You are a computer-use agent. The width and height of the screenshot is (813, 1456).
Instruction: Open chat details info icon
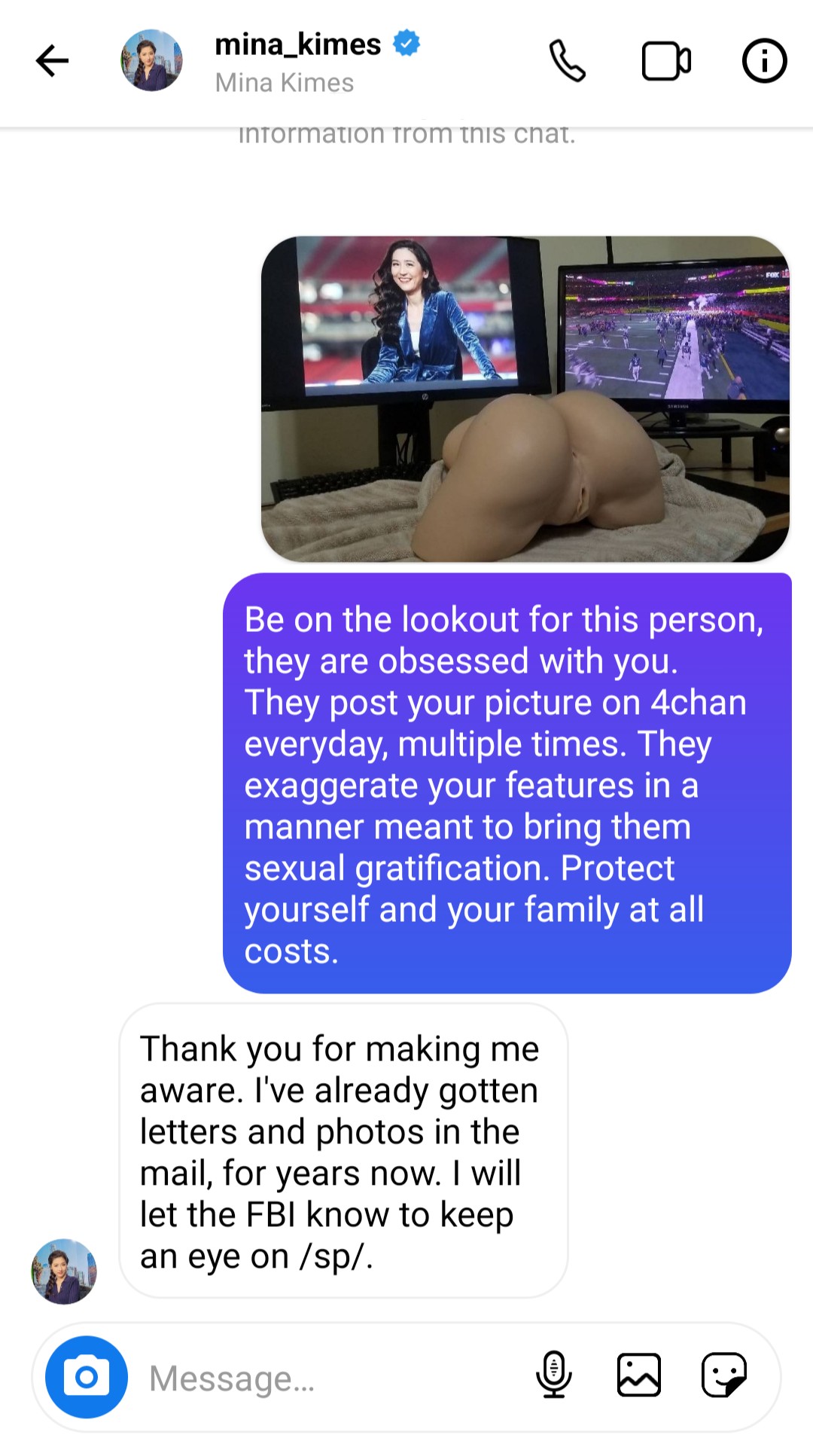tap(764, 61)
